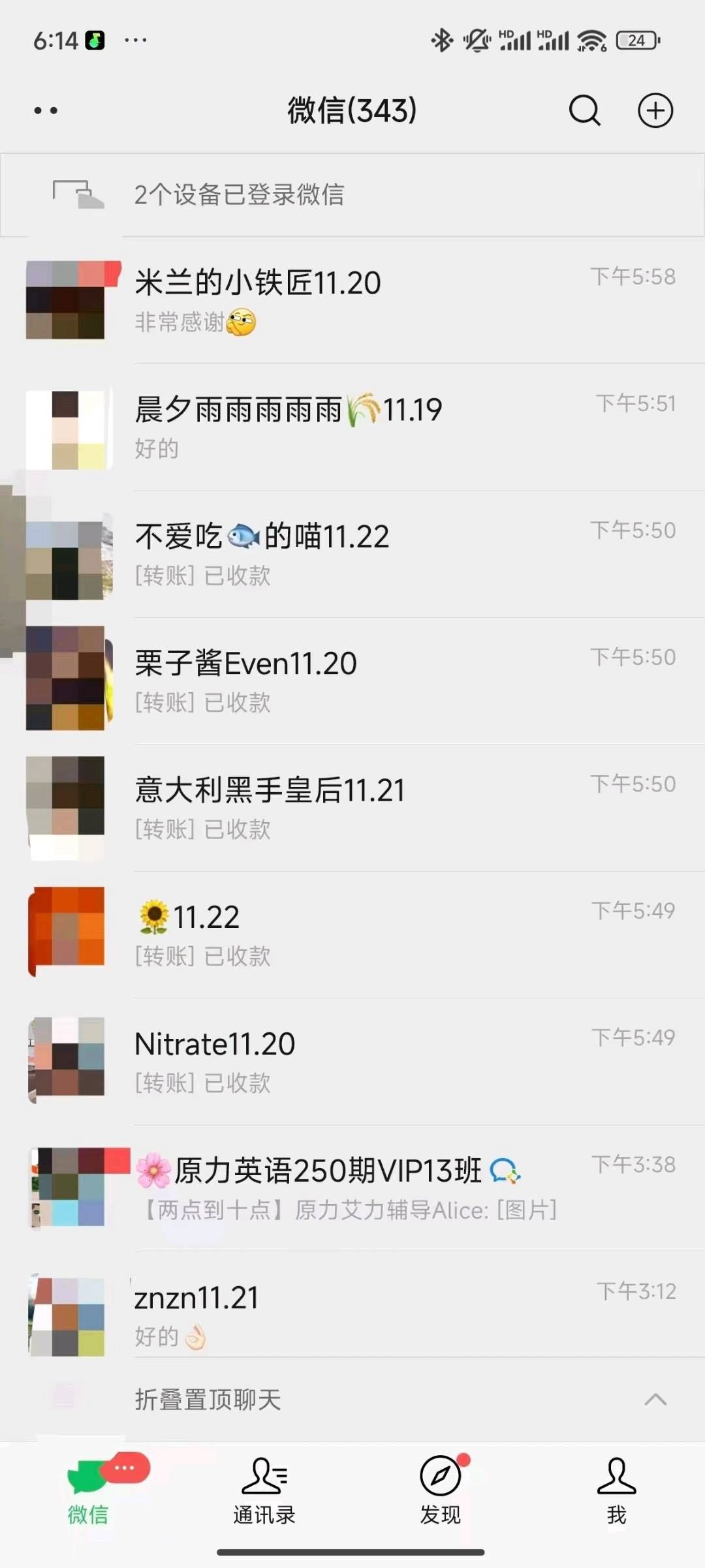Expand chat 意大利黑手皇后11.21

pos(352,806)
